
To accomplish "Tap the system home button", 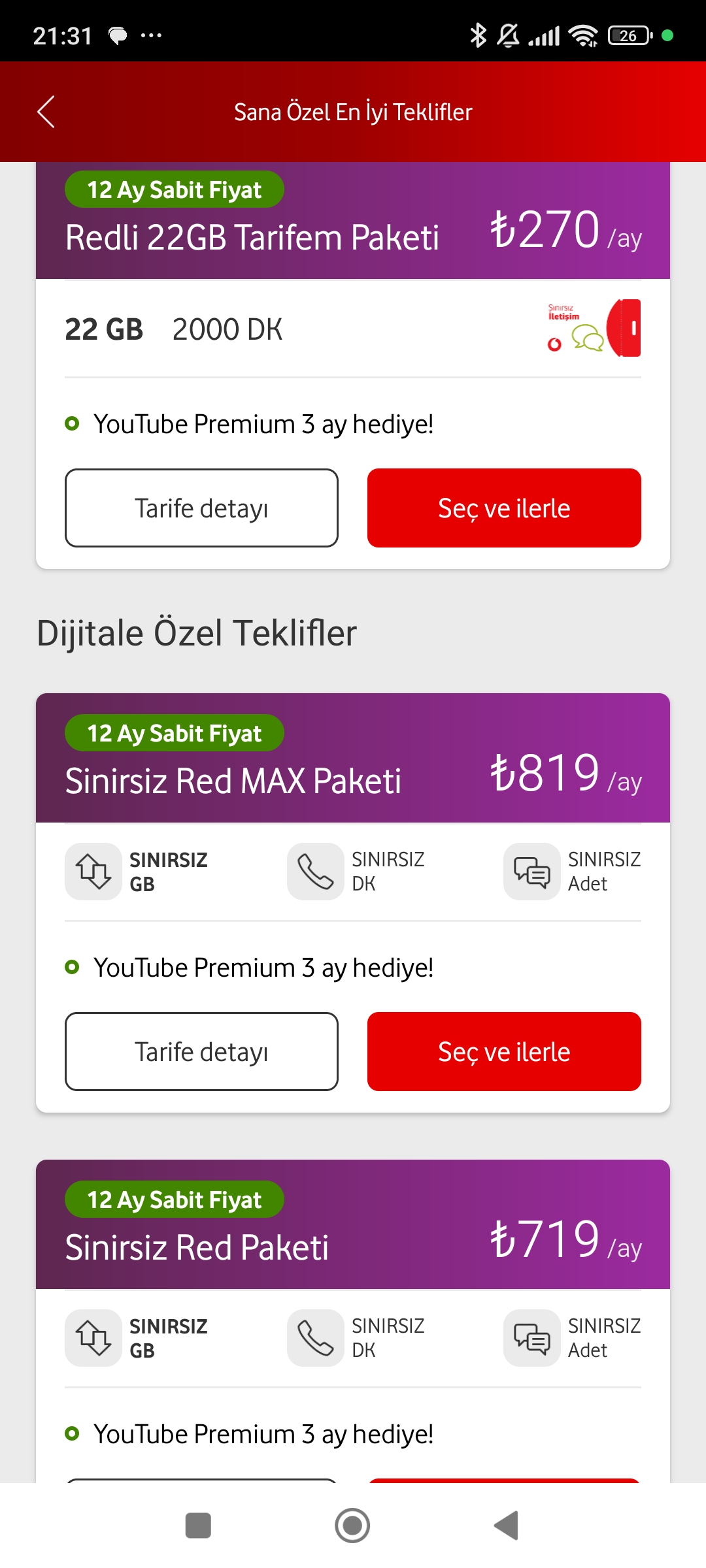I will 352,1526.
